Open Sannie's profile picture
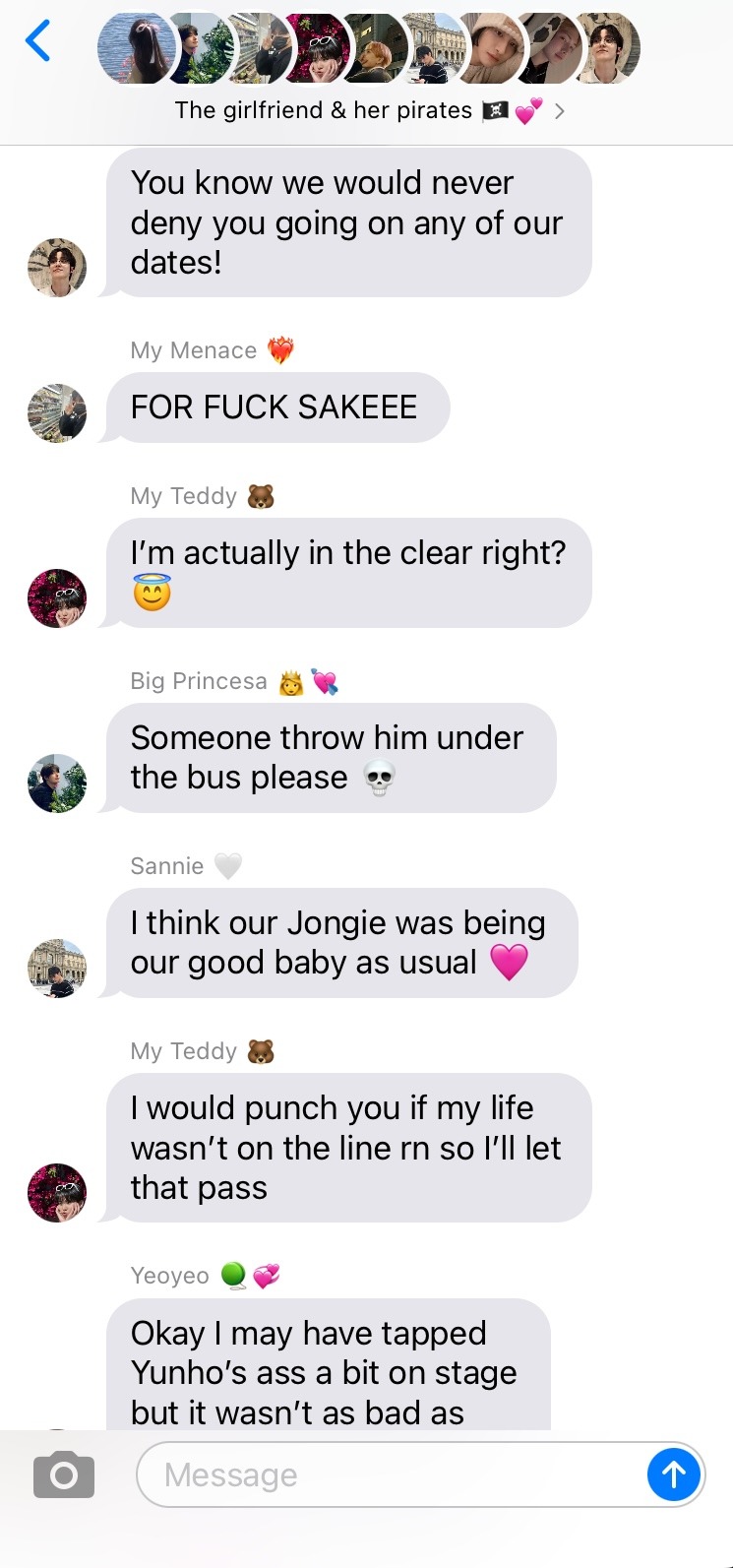 tap(57, 969)
